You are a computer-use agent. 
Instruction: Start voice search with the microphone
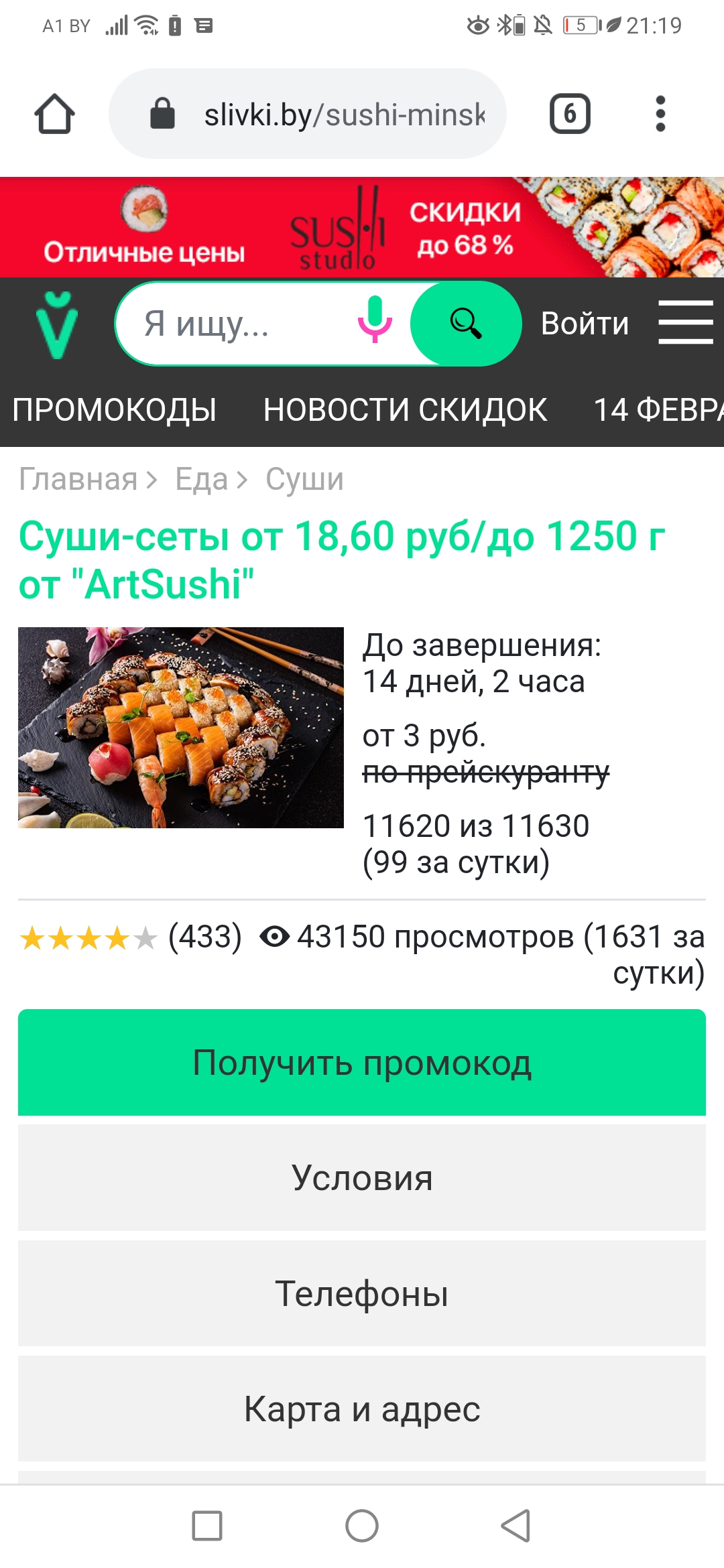point(375,320)
